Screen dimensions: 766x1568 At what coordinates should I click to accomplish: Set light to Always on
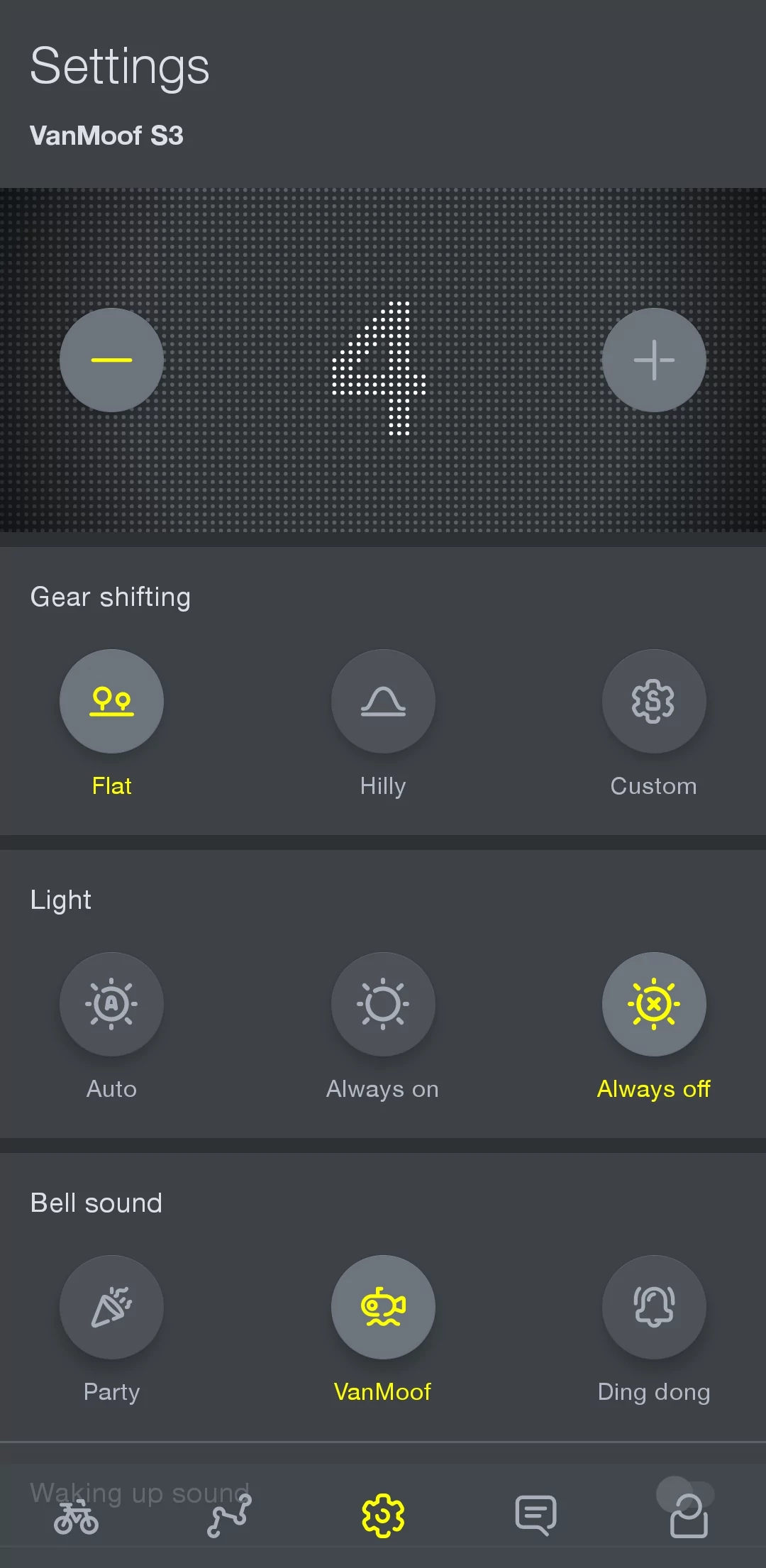pos(383,1004)
